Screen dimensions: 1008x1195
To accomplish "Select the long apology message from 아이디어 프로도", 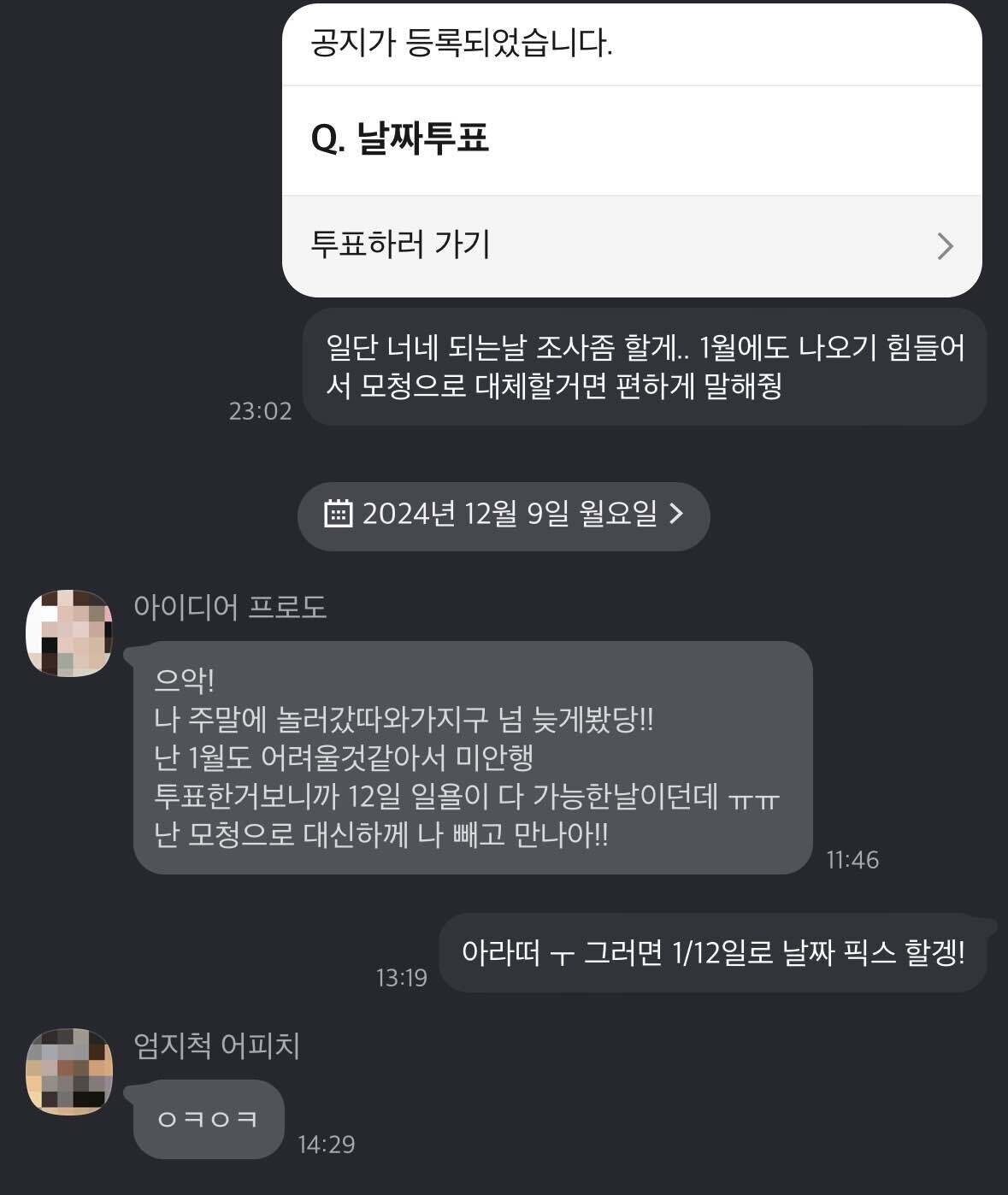I will tap(470, 759).
